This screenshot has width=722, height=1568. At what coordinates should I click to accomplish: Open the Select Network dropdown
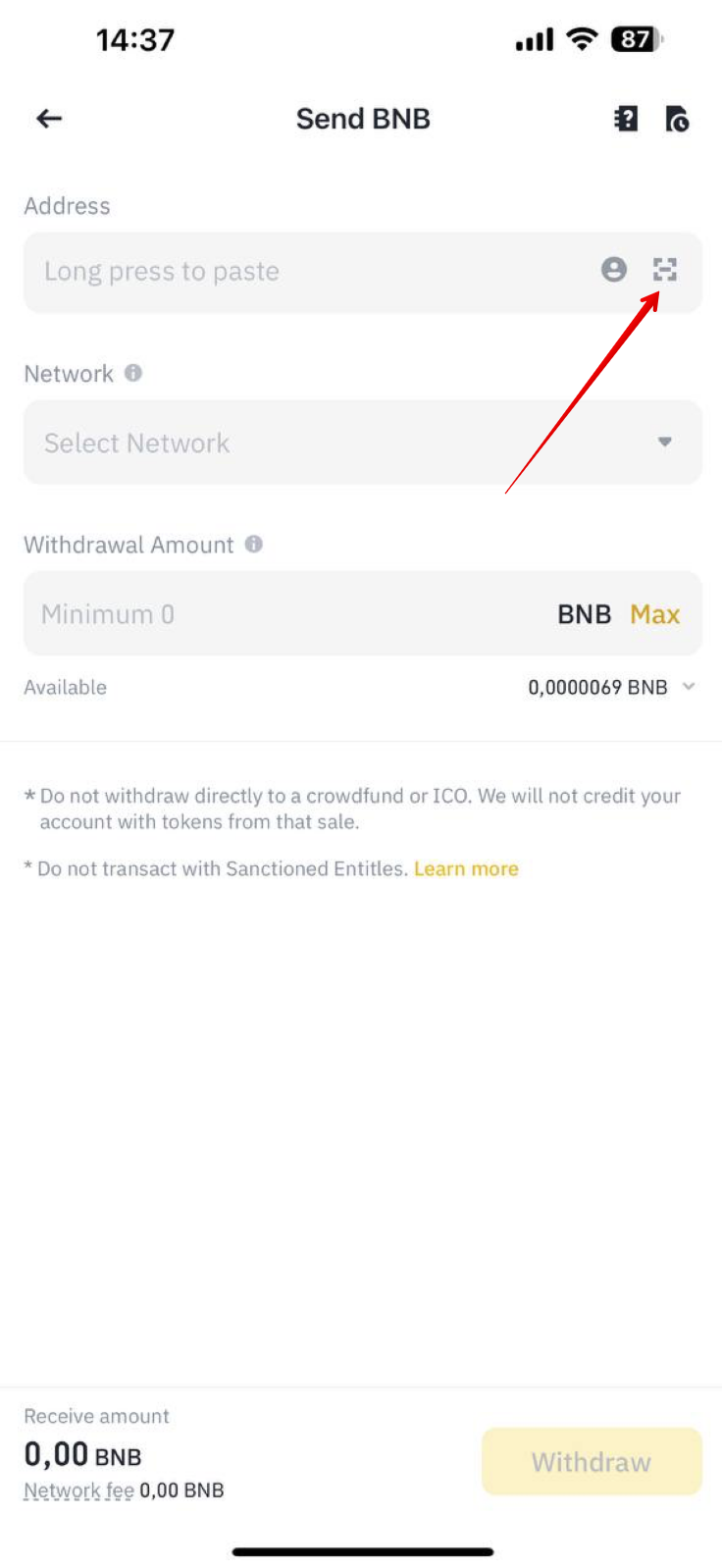pyautogui.click(x=363, y=443)
